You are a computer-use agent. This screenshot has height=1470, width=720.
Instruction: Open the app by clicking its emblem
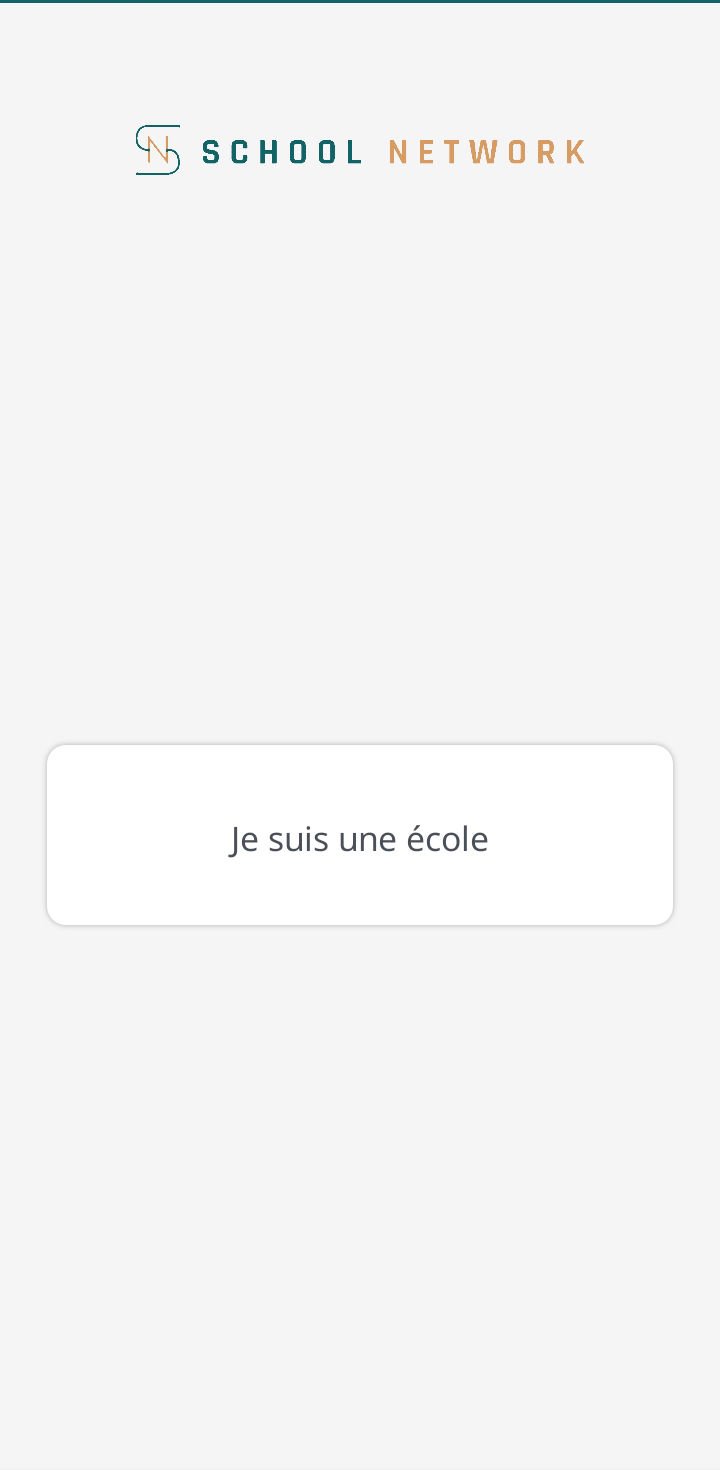point(157,152)
